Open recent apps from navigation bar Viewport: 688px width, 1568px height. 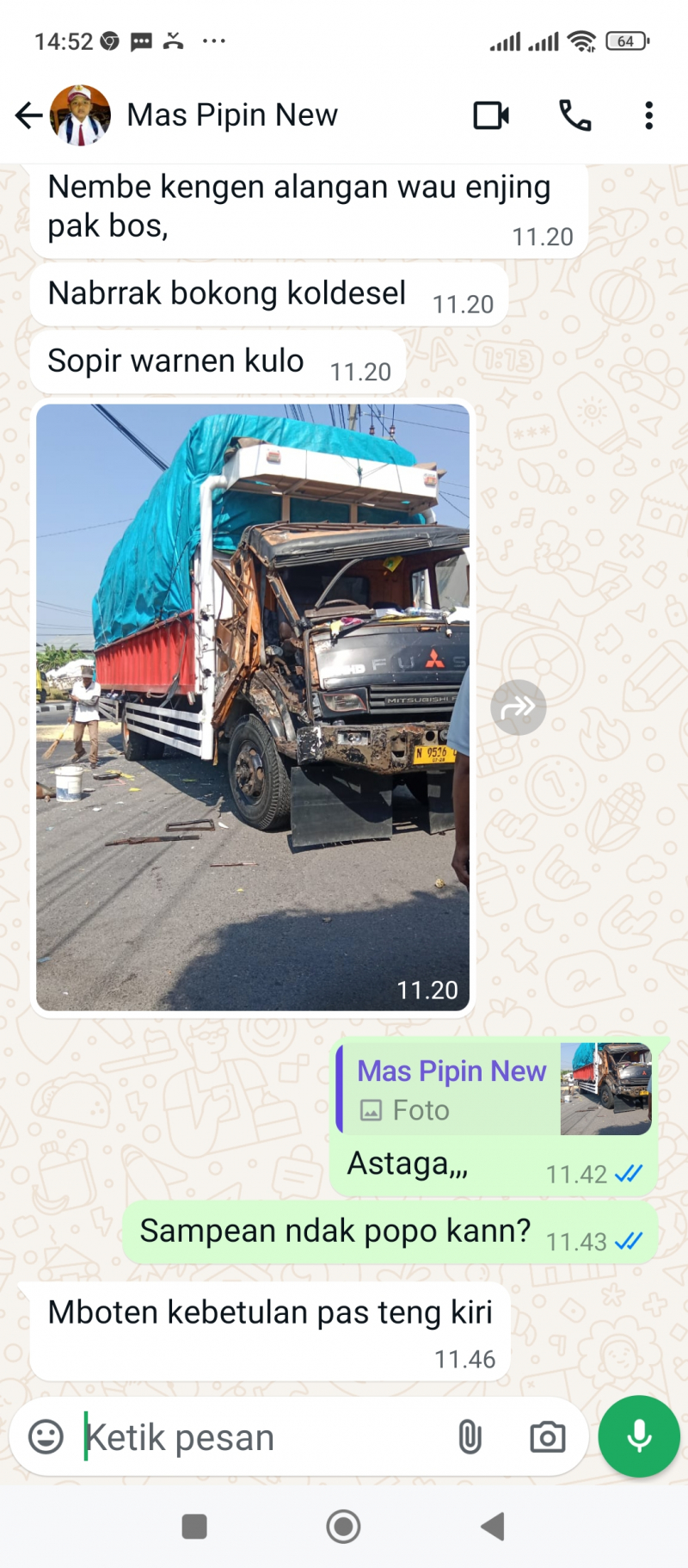194,1527
